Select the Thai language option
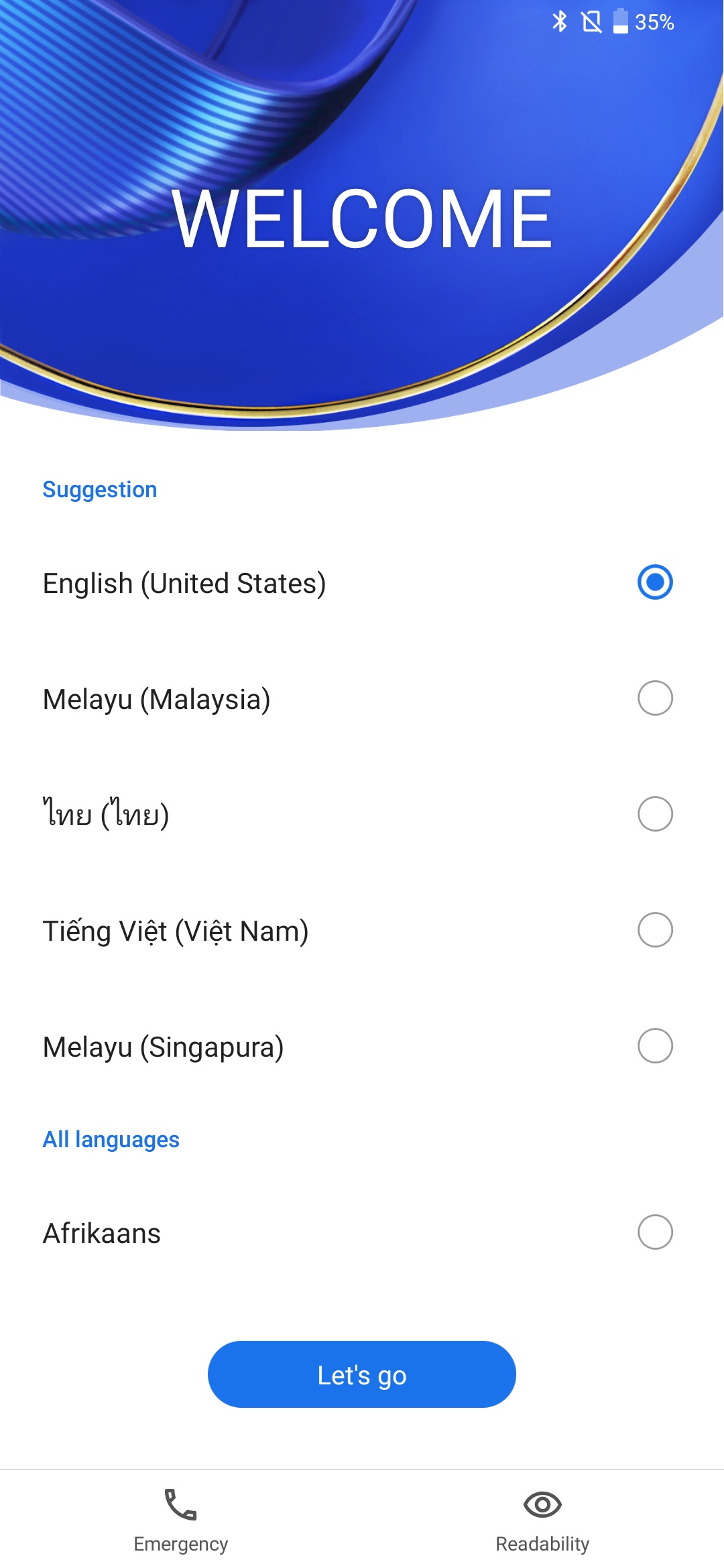Image resolution: width=724 pixels, height=1568 pixels. [x=654, y=814]
